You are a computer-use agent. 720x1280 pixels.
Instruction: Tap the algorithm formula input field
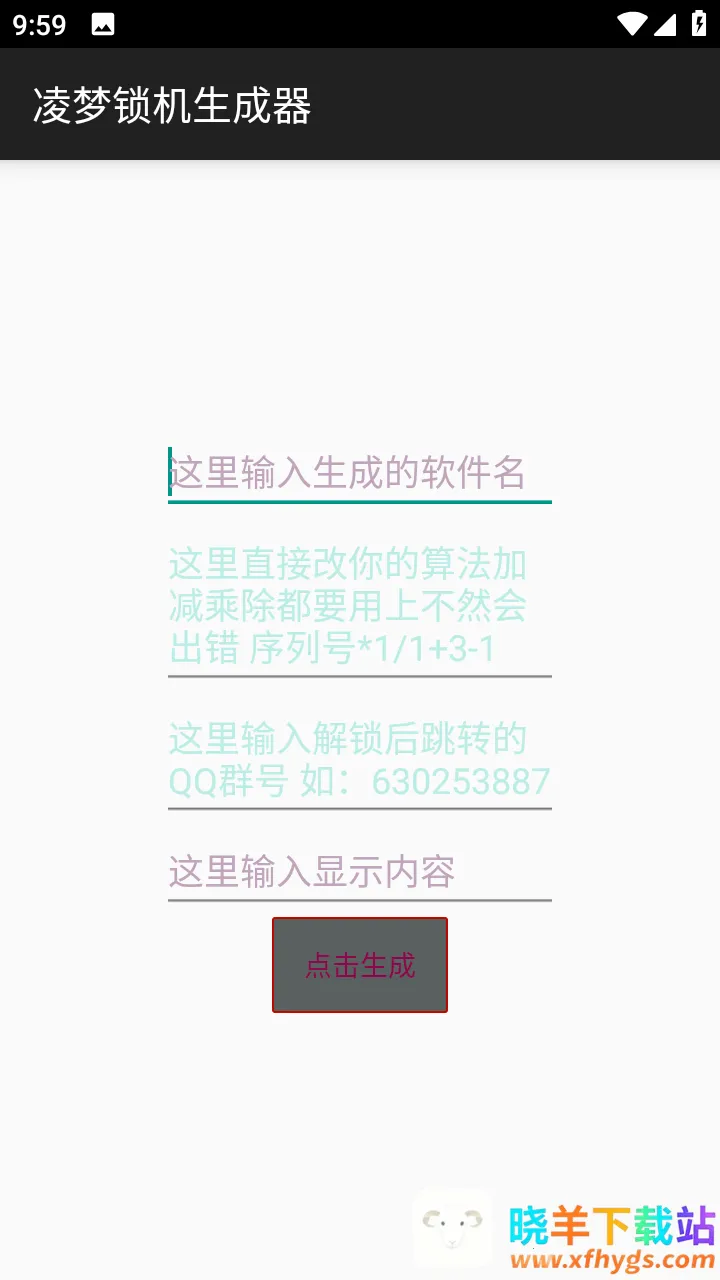click(359, 606)
